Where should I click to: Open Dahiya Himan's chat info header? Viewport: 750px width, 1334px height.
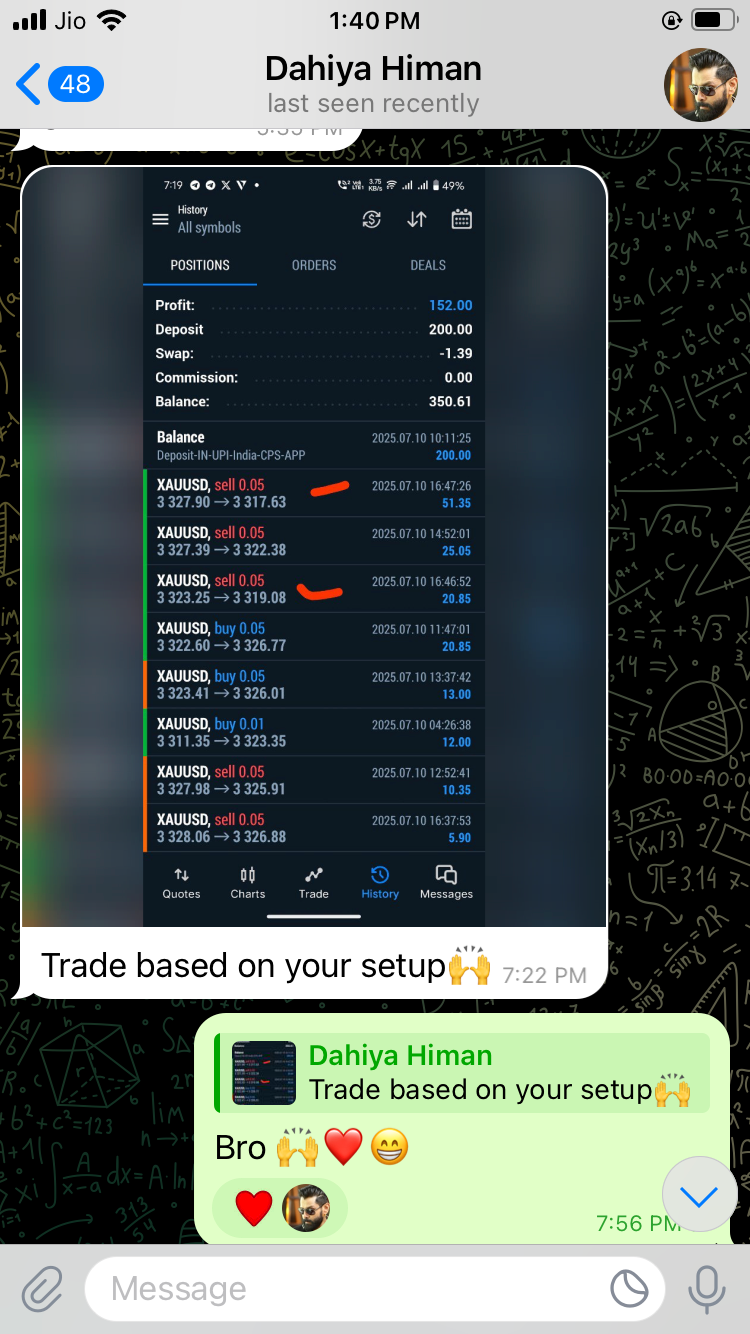click(373, 84)
